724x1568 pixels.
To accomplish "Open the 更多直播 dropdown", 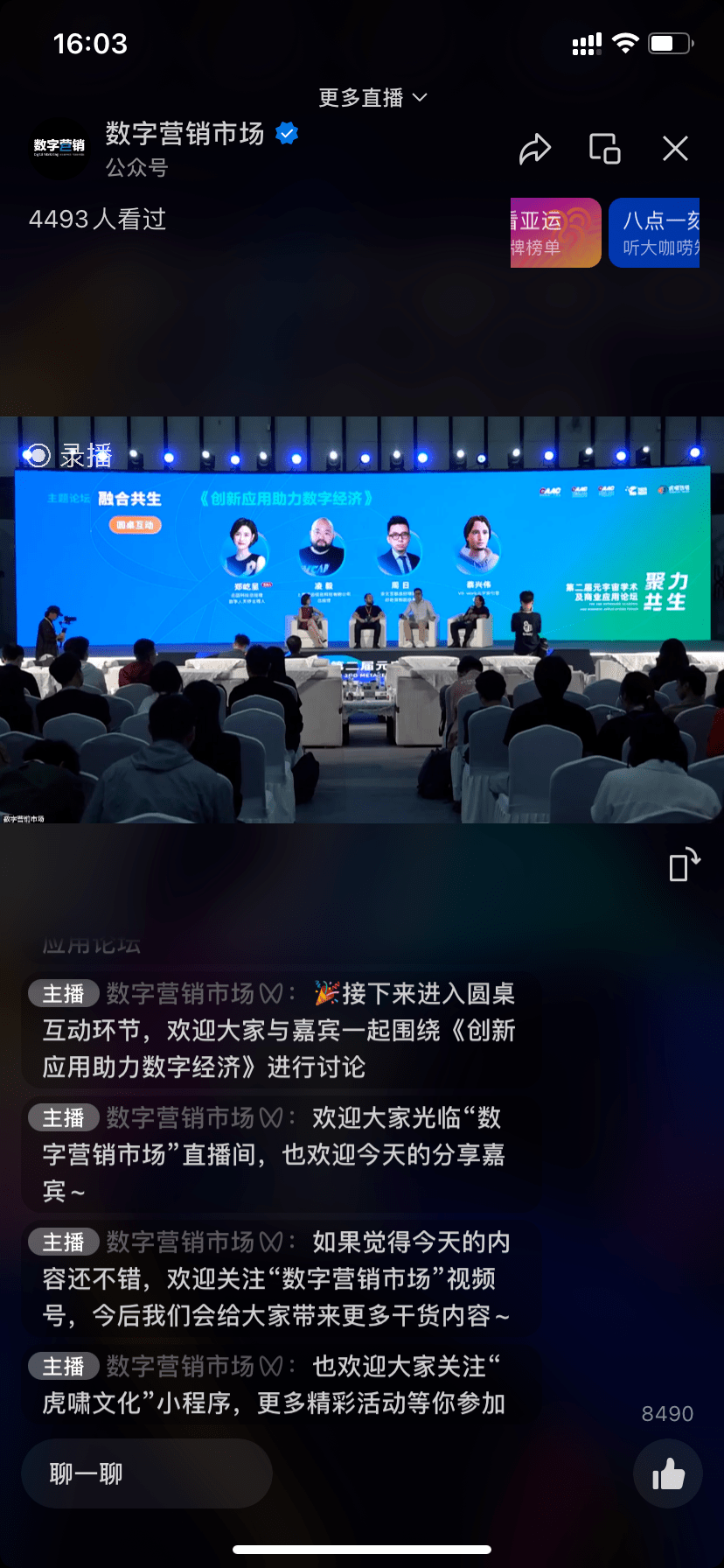I will 373,97.
